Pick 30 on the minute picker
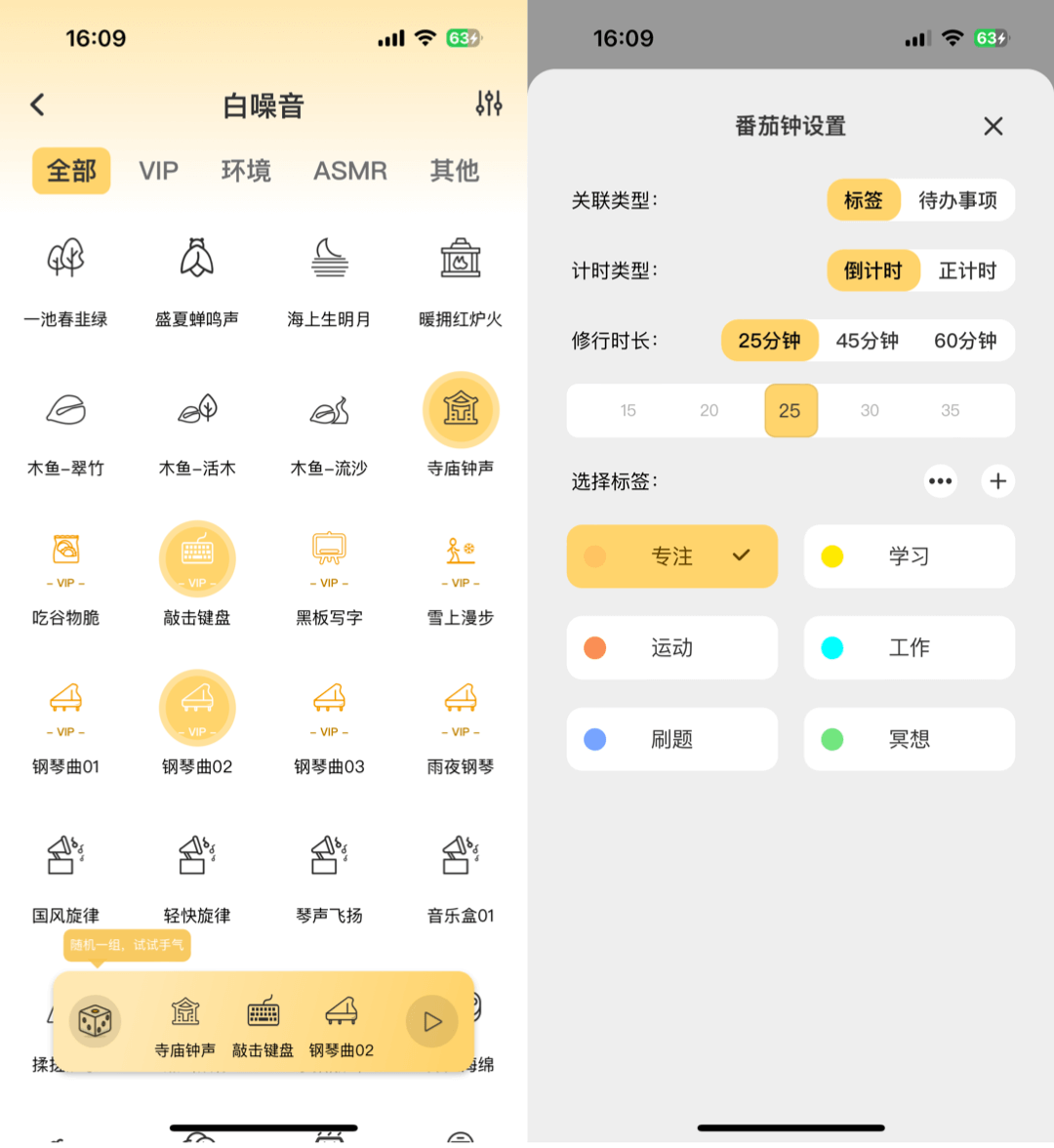Viewport: 1054px width, 1148px height. tap(870, 410)
